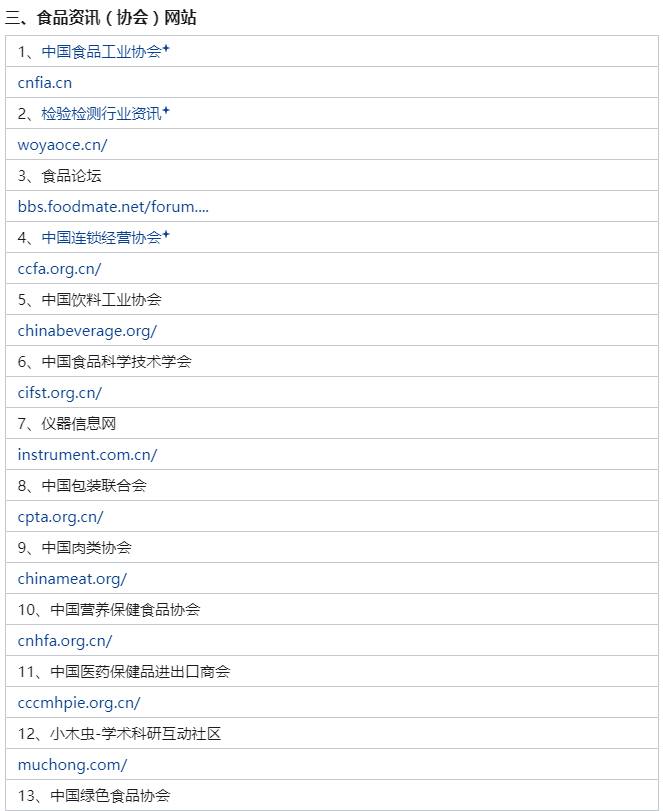Open the bbs.foodmate.net forum link
This screenshot has width=663, height=811.
(x=113, y=207)
